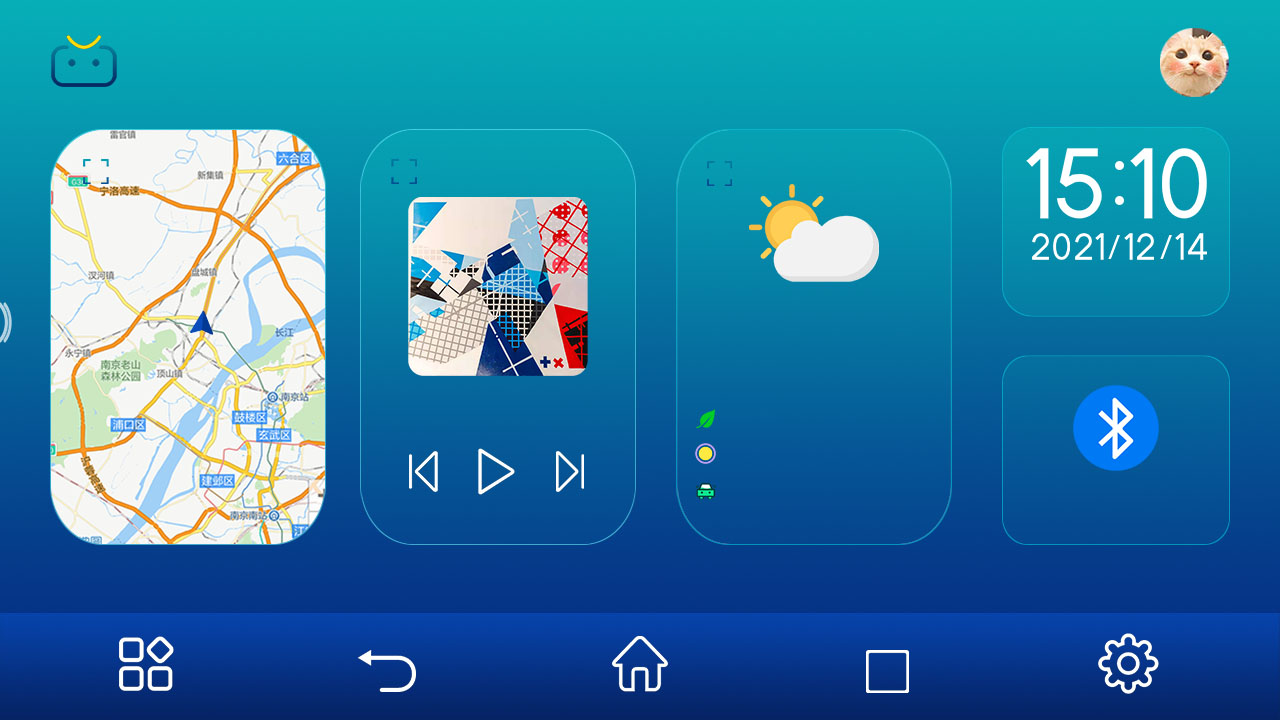Expand the weather widget to fullscreen
This screenshot has height=720, width=1280.
tap(720, 173)
